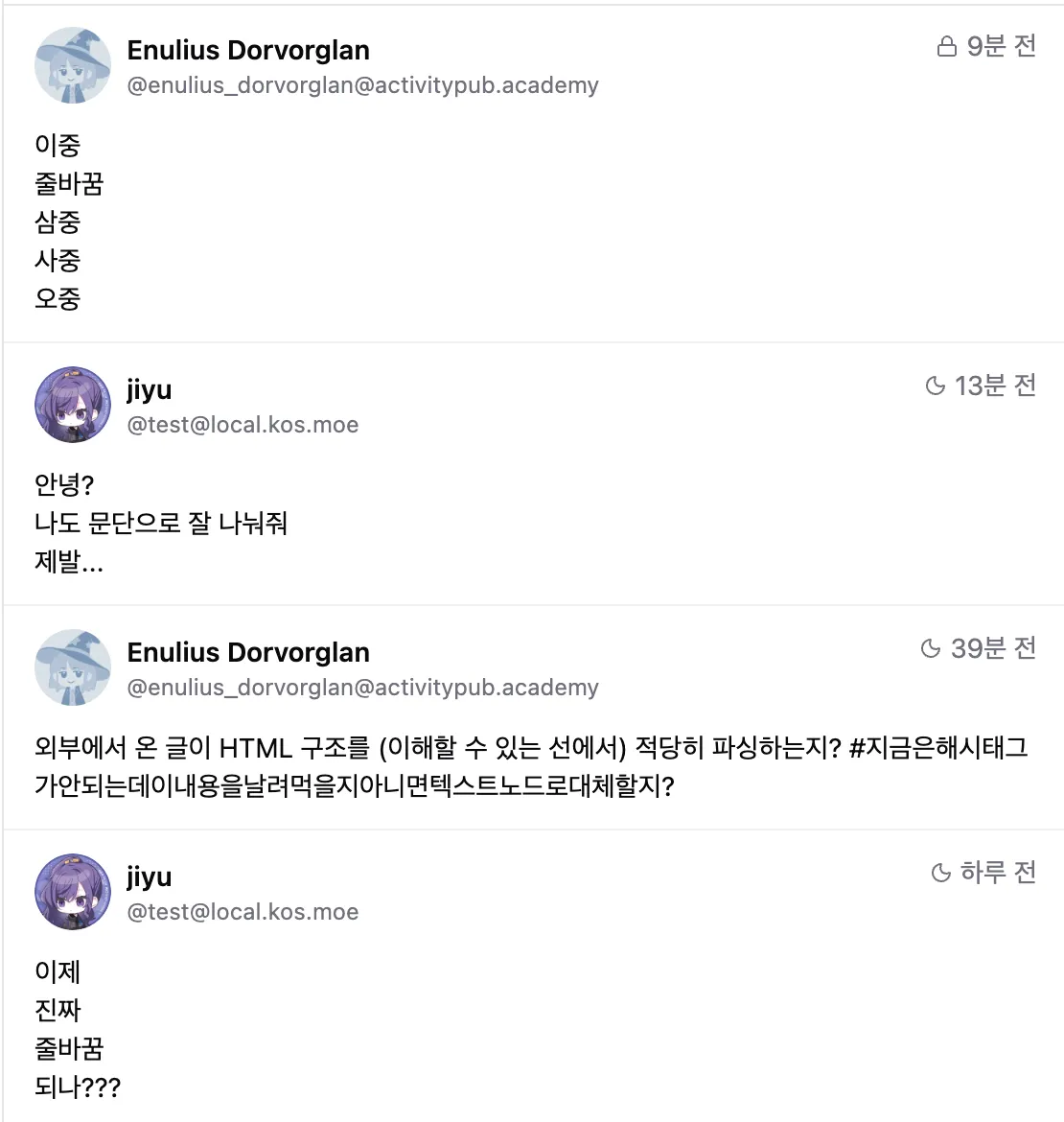Viewport: 1064px width, 1122px height.
Task: Open Enulius Dorvorglan's avatar on the 9분 전 post
Action: [x=73, y=65]
